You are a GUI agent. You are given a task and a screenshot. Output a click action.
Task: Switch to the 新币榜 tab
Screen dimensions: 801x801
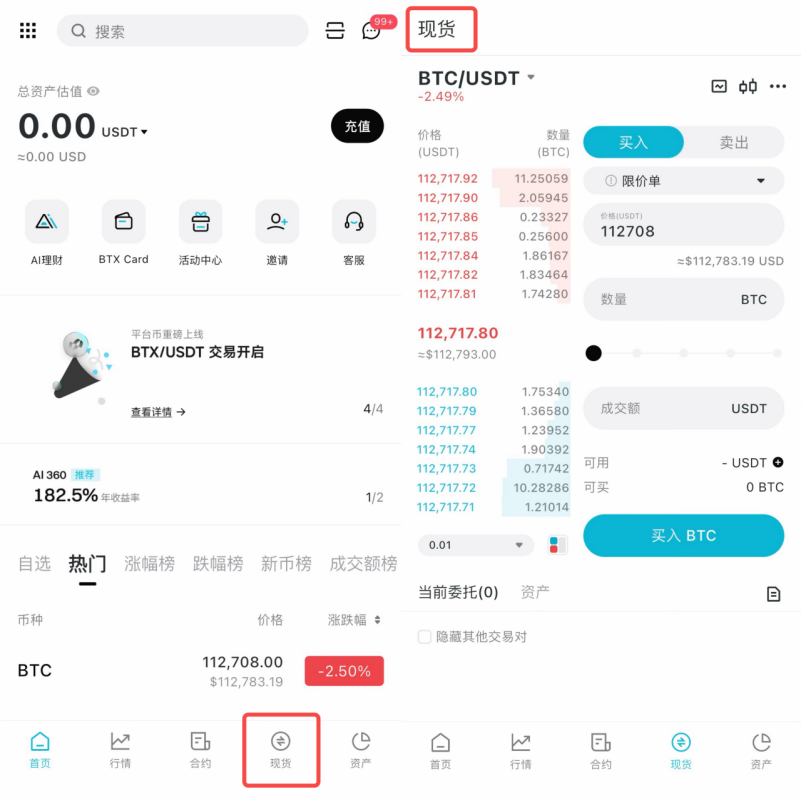286,564
